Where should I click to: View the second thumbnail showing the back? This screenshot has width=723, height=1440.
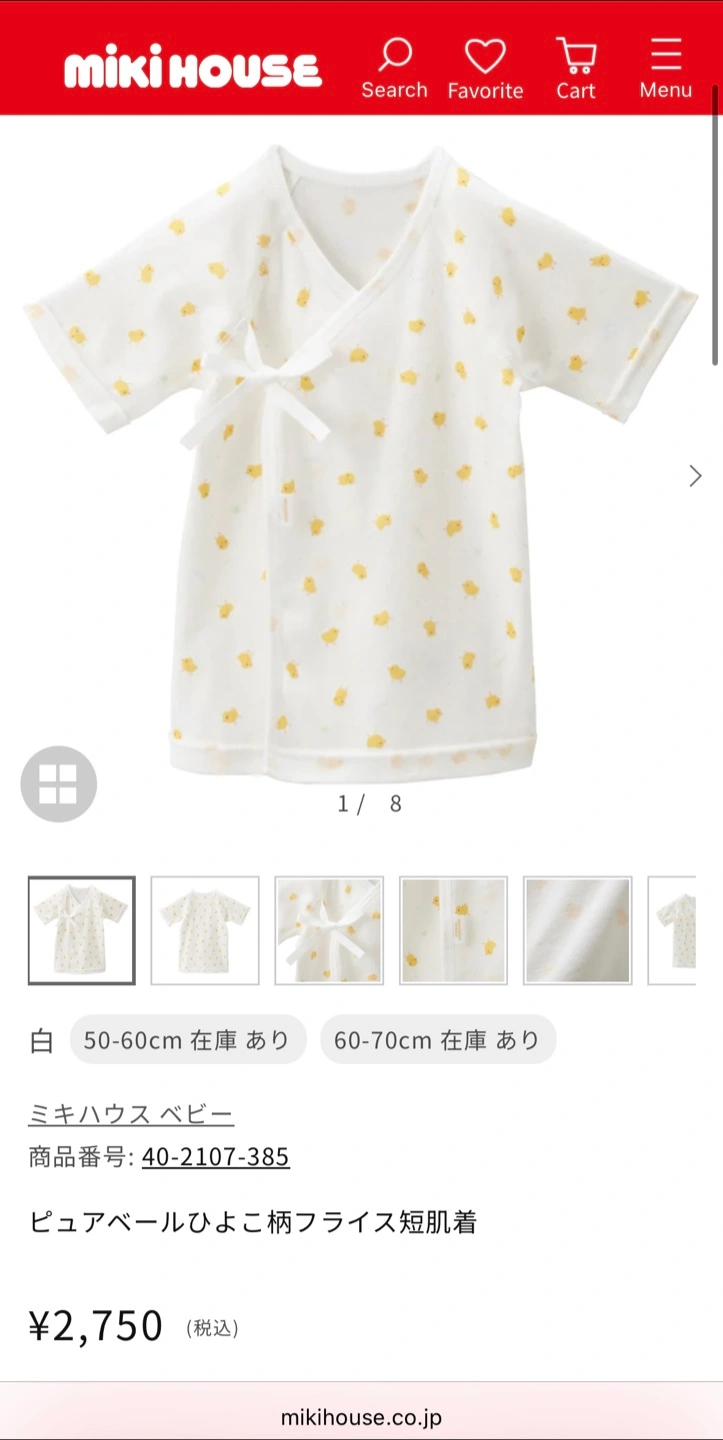click(205, 930)
